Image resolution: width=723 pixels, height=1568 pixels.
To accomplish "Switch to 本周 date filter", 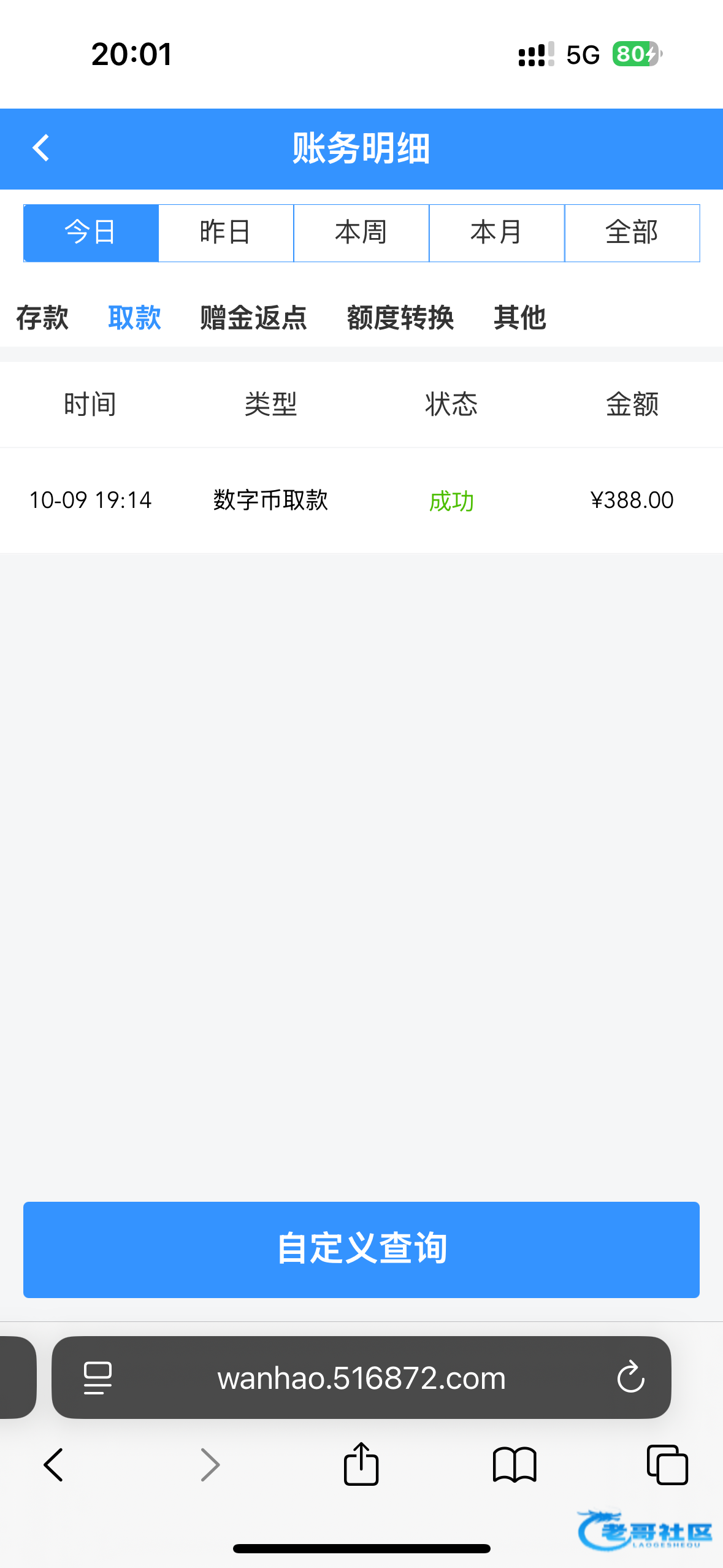I will [x=361, y=233].
